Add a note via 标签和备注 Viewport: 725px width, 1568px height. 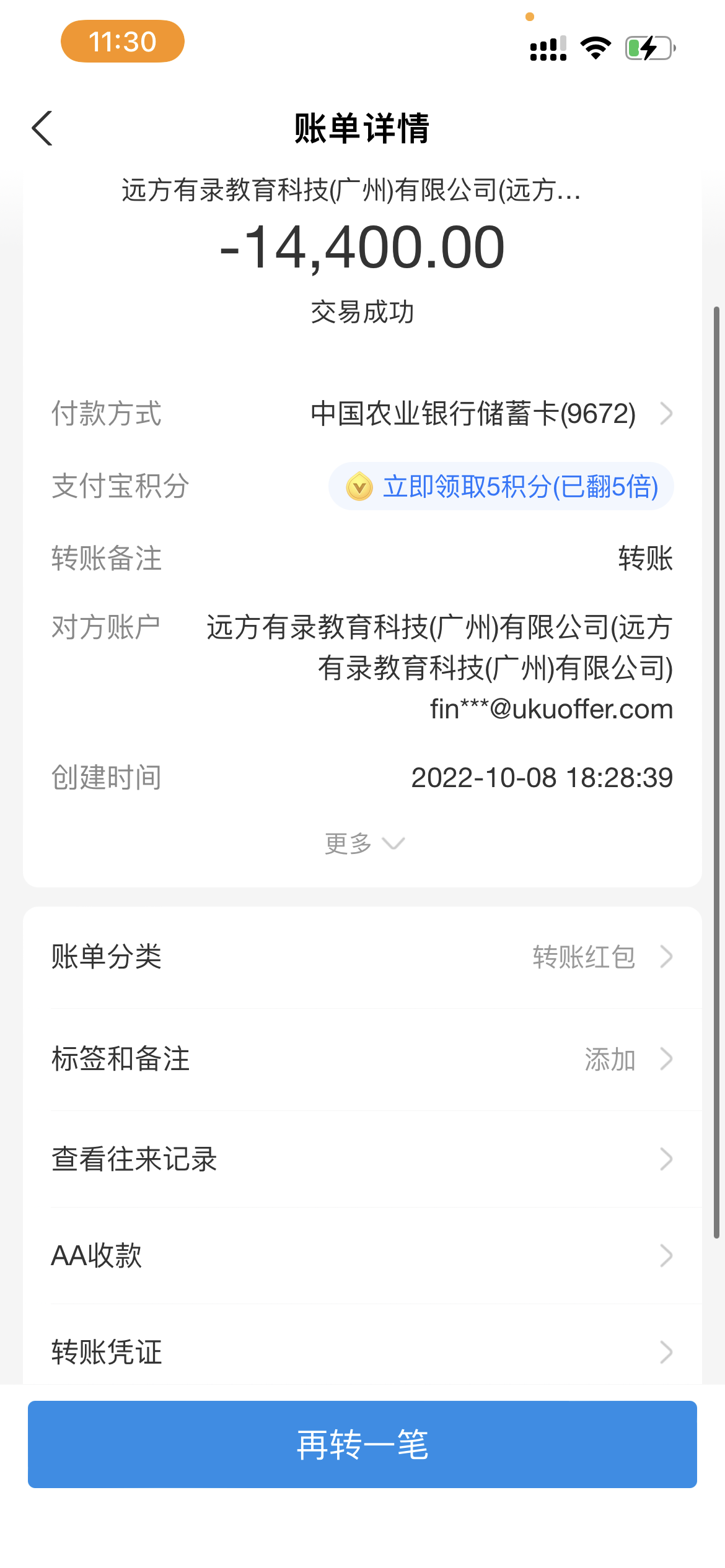pos(362,1059)
